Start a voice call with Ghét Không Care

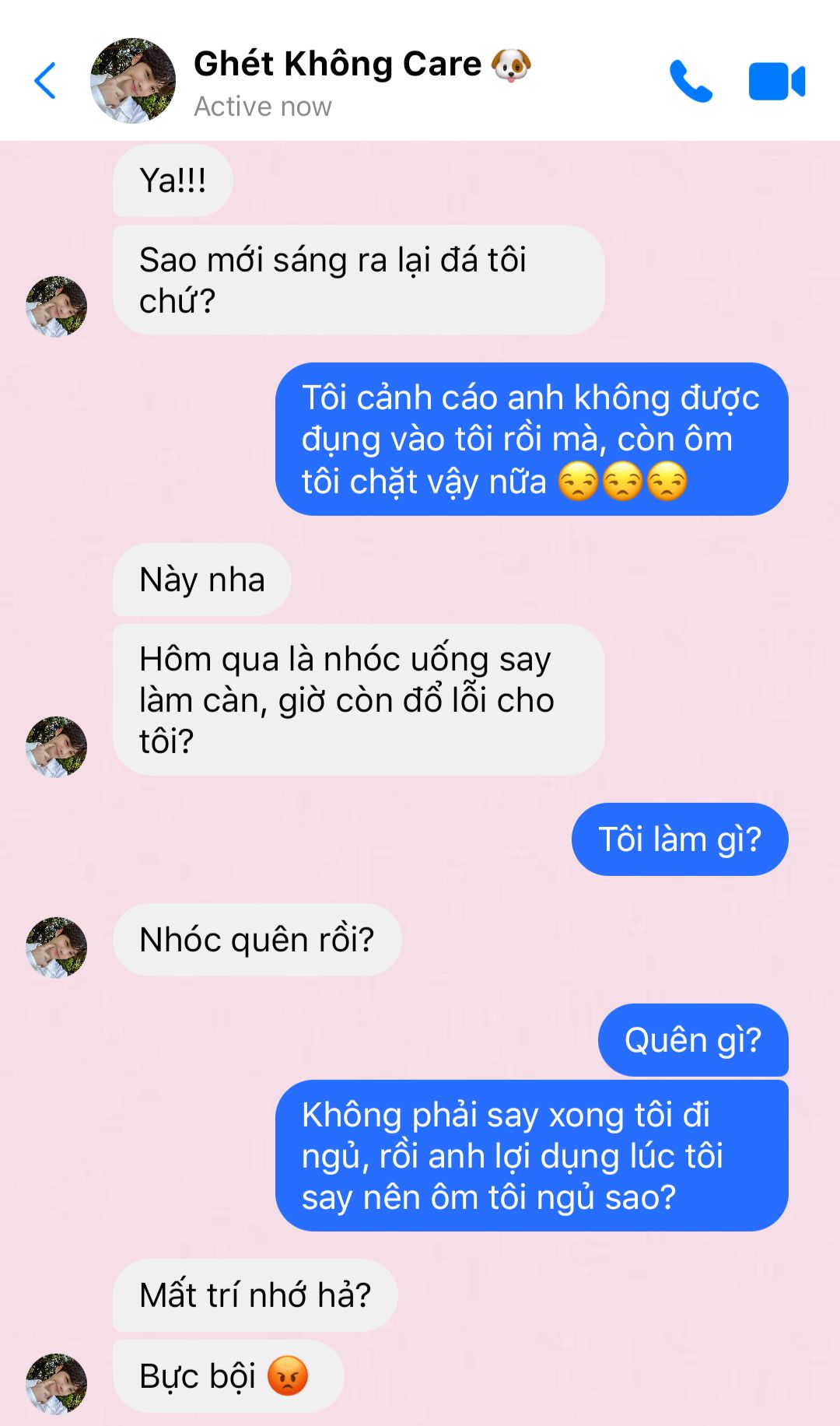pyautogui.click(x=691, y=81)
